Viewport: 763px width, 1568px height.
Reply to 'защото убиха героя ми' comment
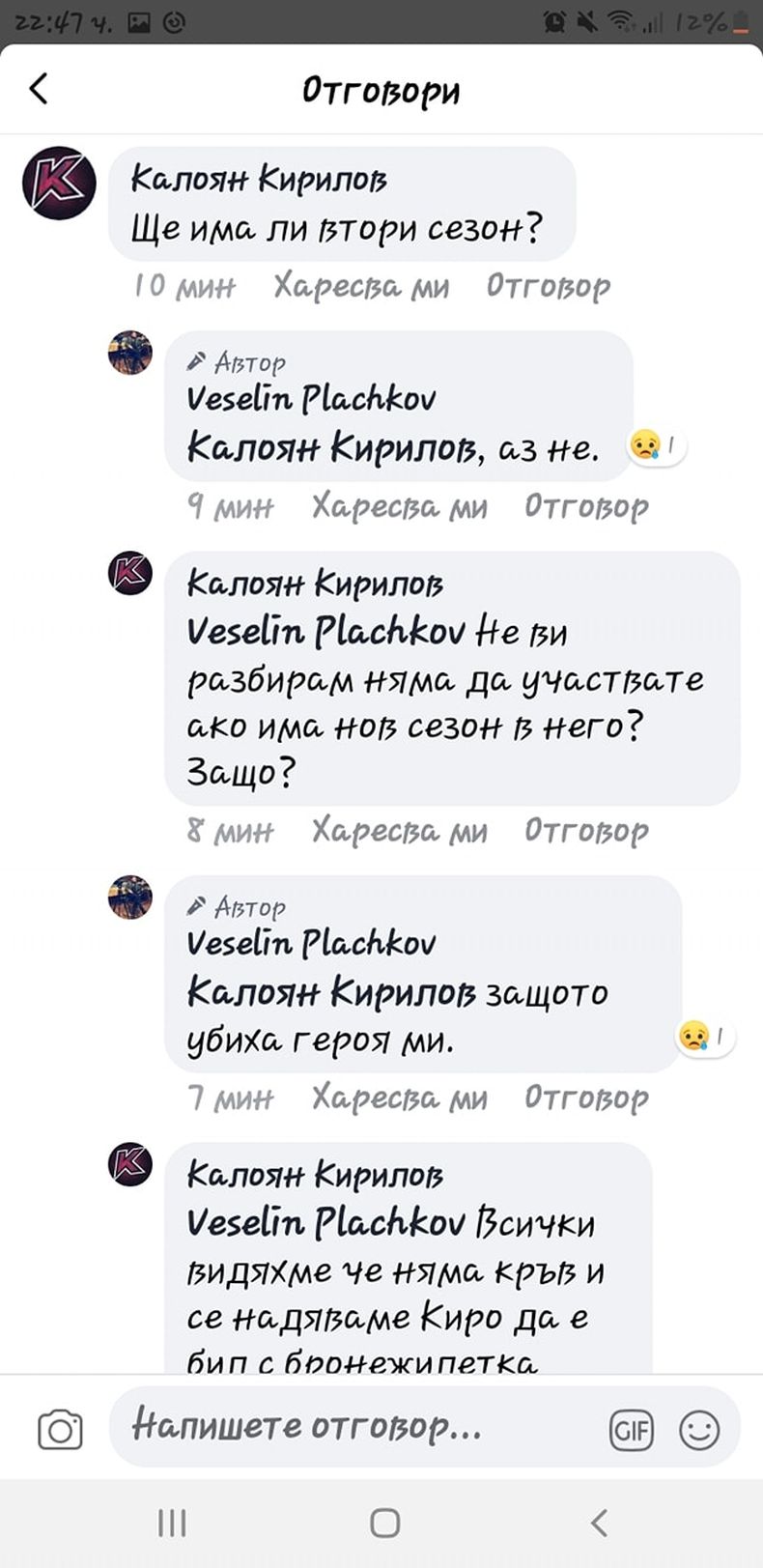coord(586,1098)
